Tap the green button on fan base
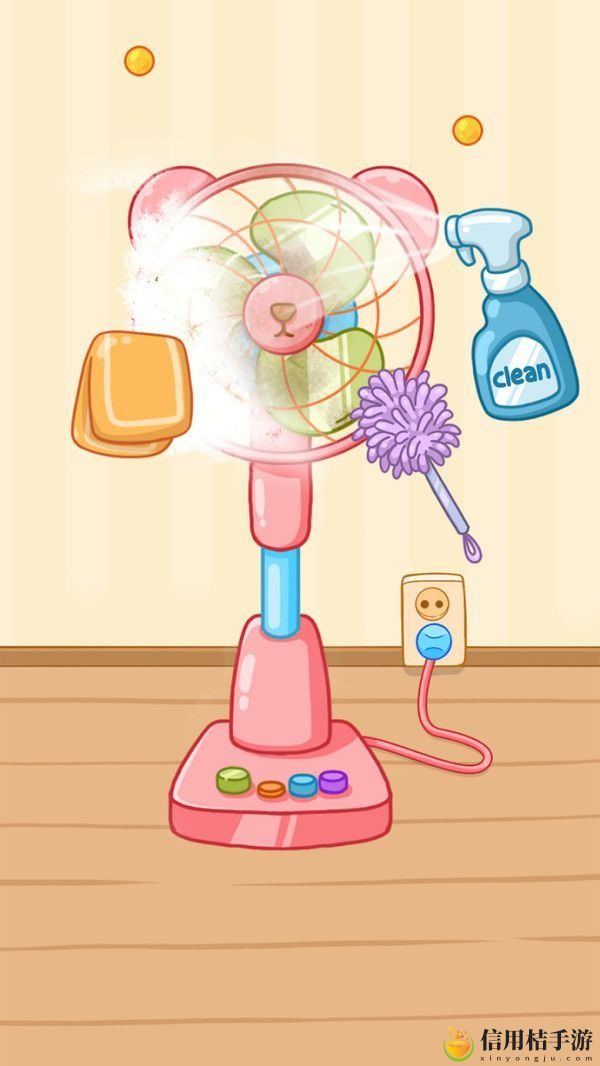The image size is (600, 1066). tap(234, 779)
